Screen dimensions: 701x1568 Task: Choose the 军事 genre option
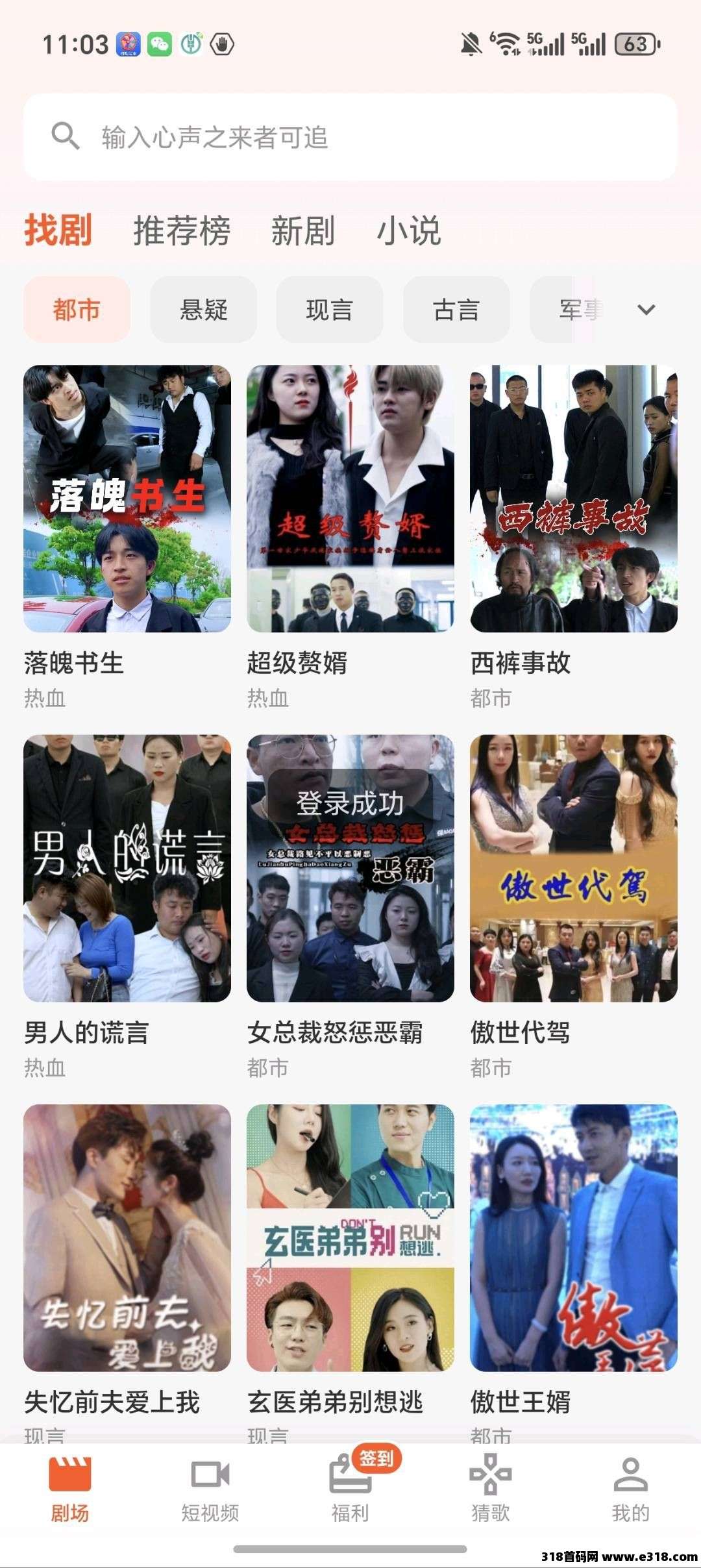576,310
